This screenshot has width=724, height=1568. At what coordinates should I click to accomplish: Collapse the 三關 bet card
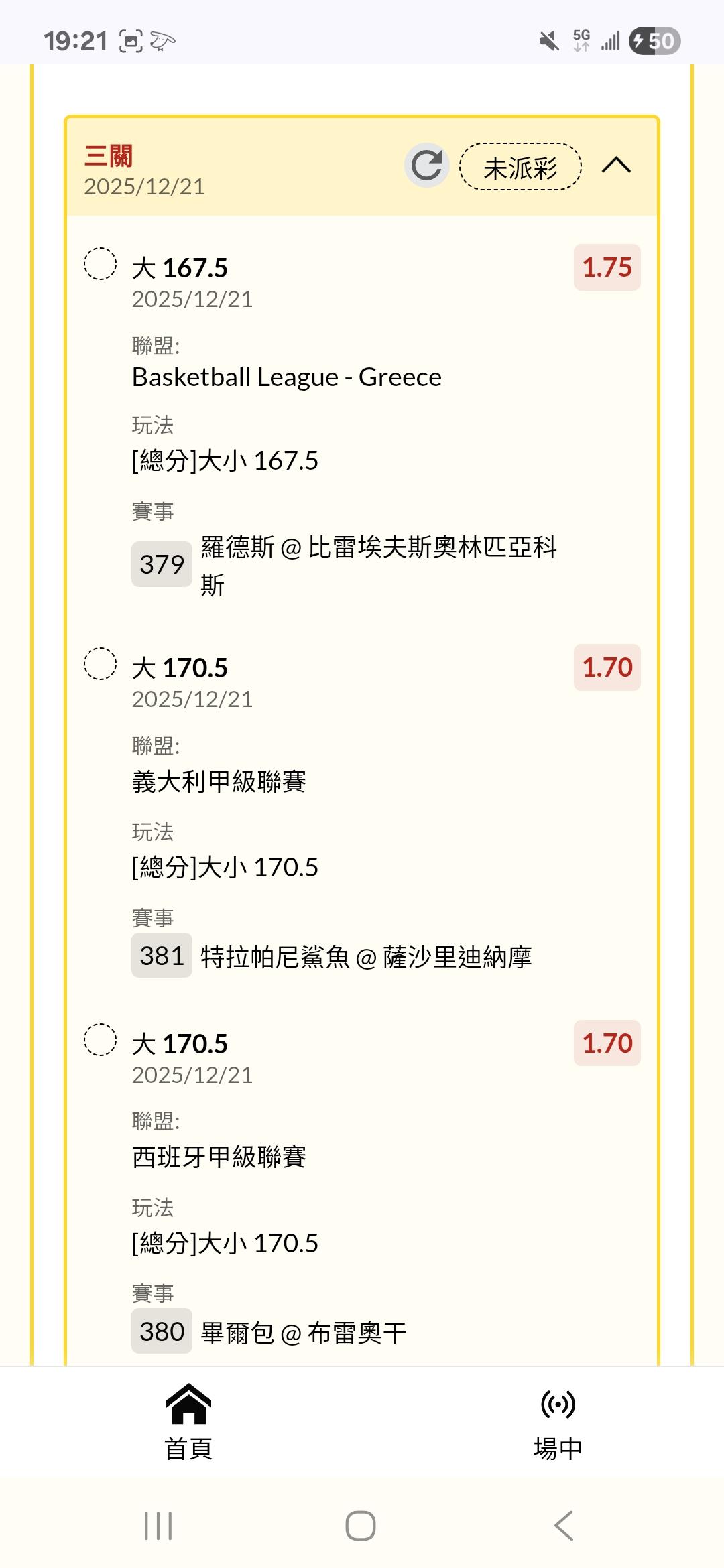[616, 165]
